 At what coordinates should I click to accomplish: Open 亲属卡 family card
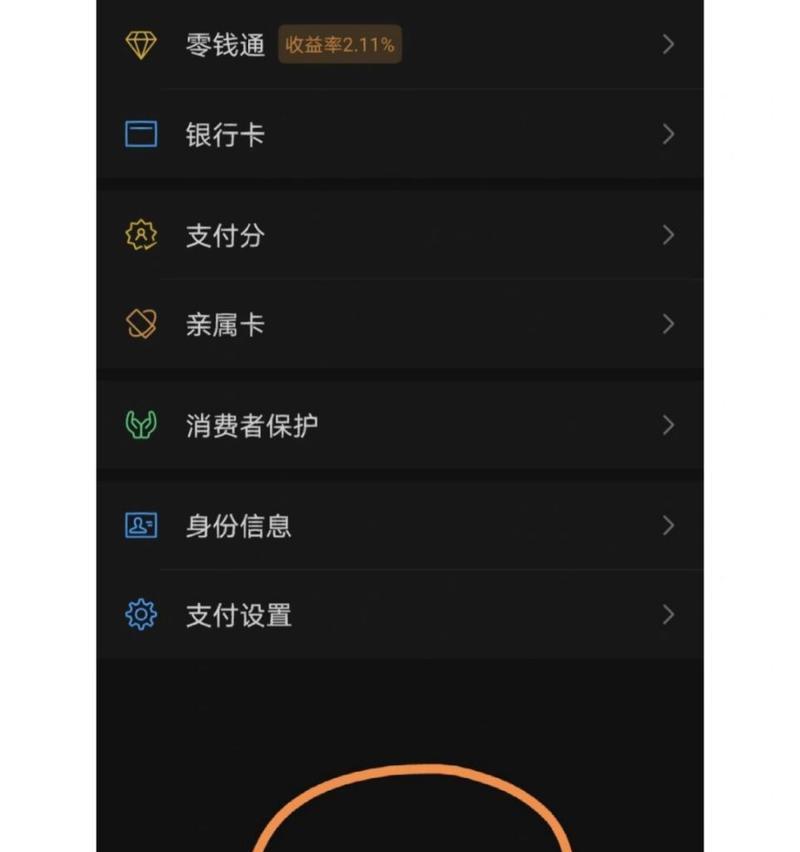tap(400, 324)
